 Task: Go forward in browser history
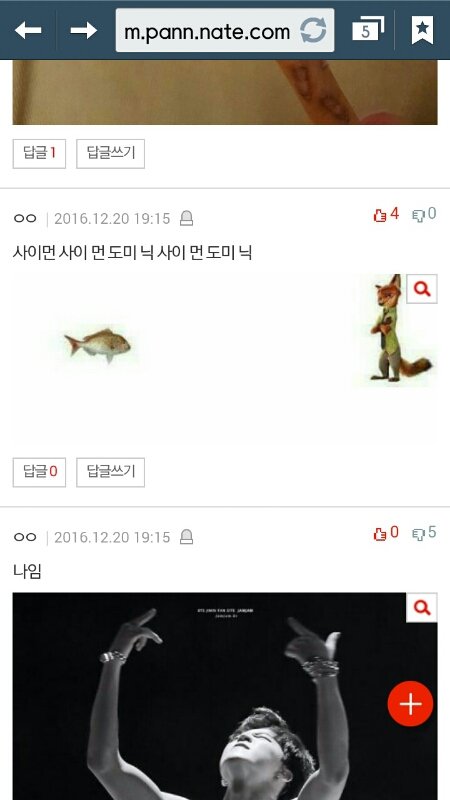point(84,31)
